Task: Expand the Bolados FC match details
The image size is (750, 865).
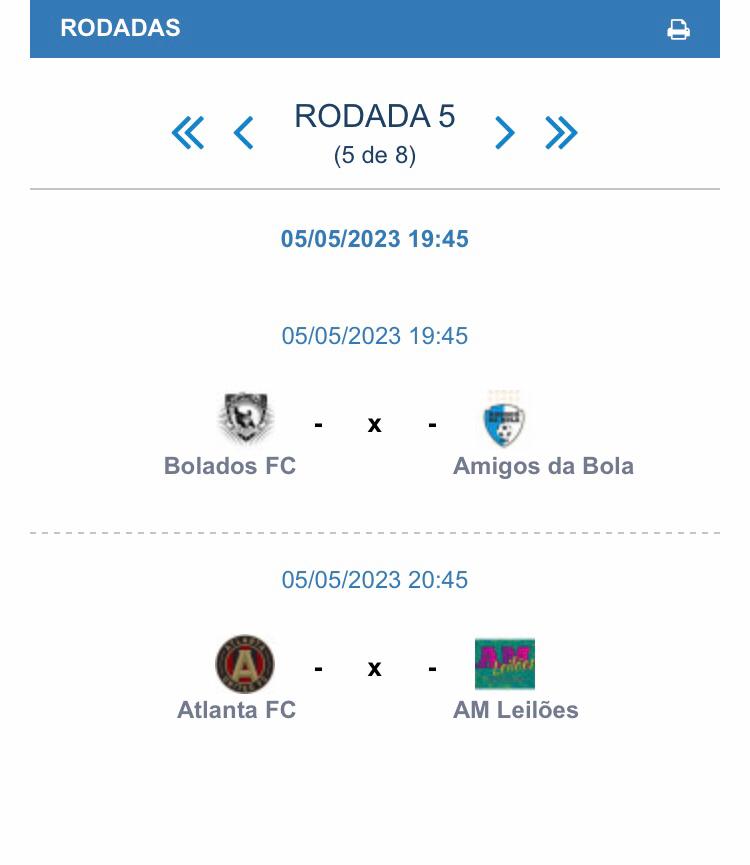Action: click(x=375, y=424)
